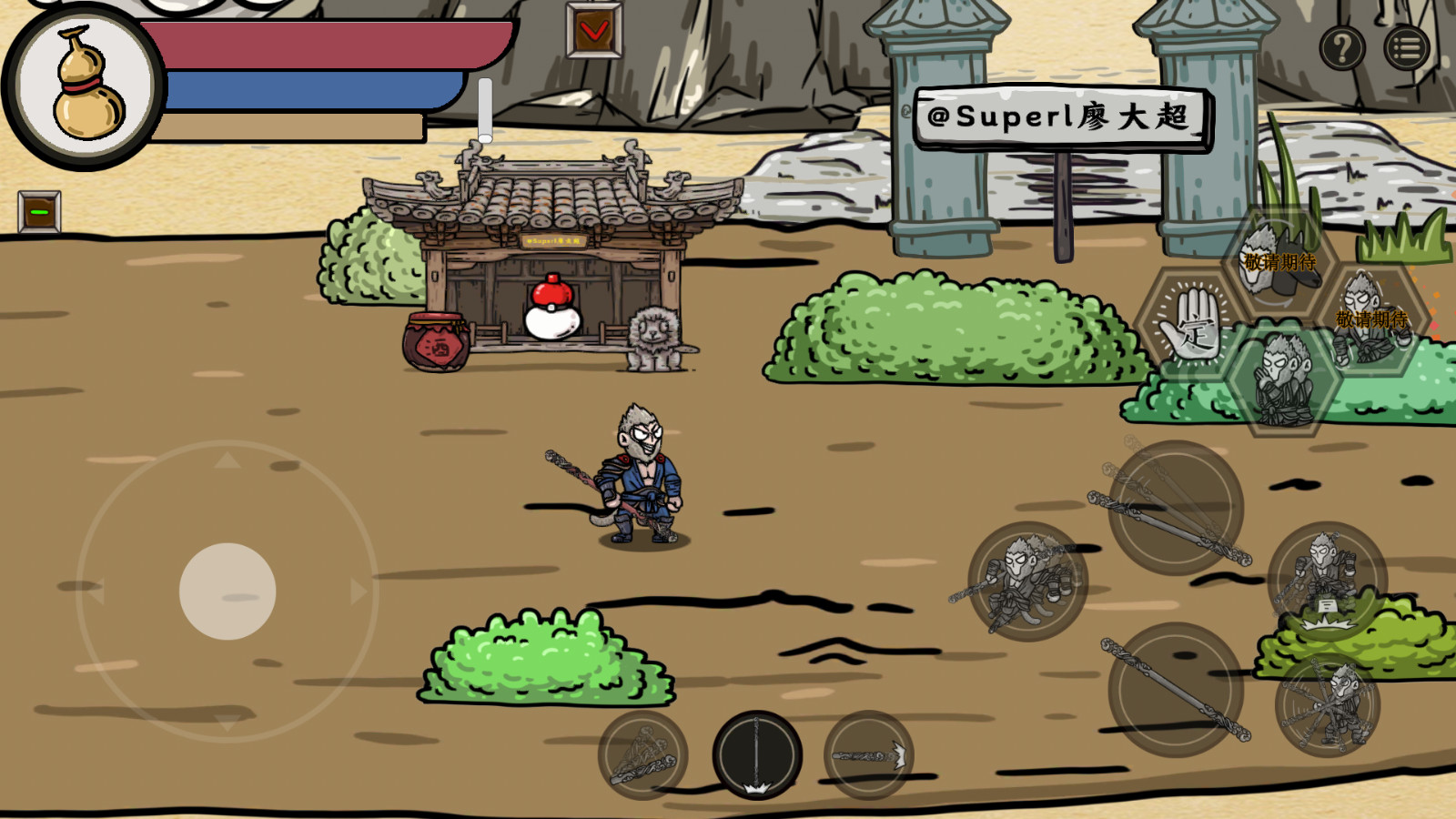Viewport: 1456px width, 819px height.
Task: Use the triple-staff swing attack
Action: [1176, 508]
